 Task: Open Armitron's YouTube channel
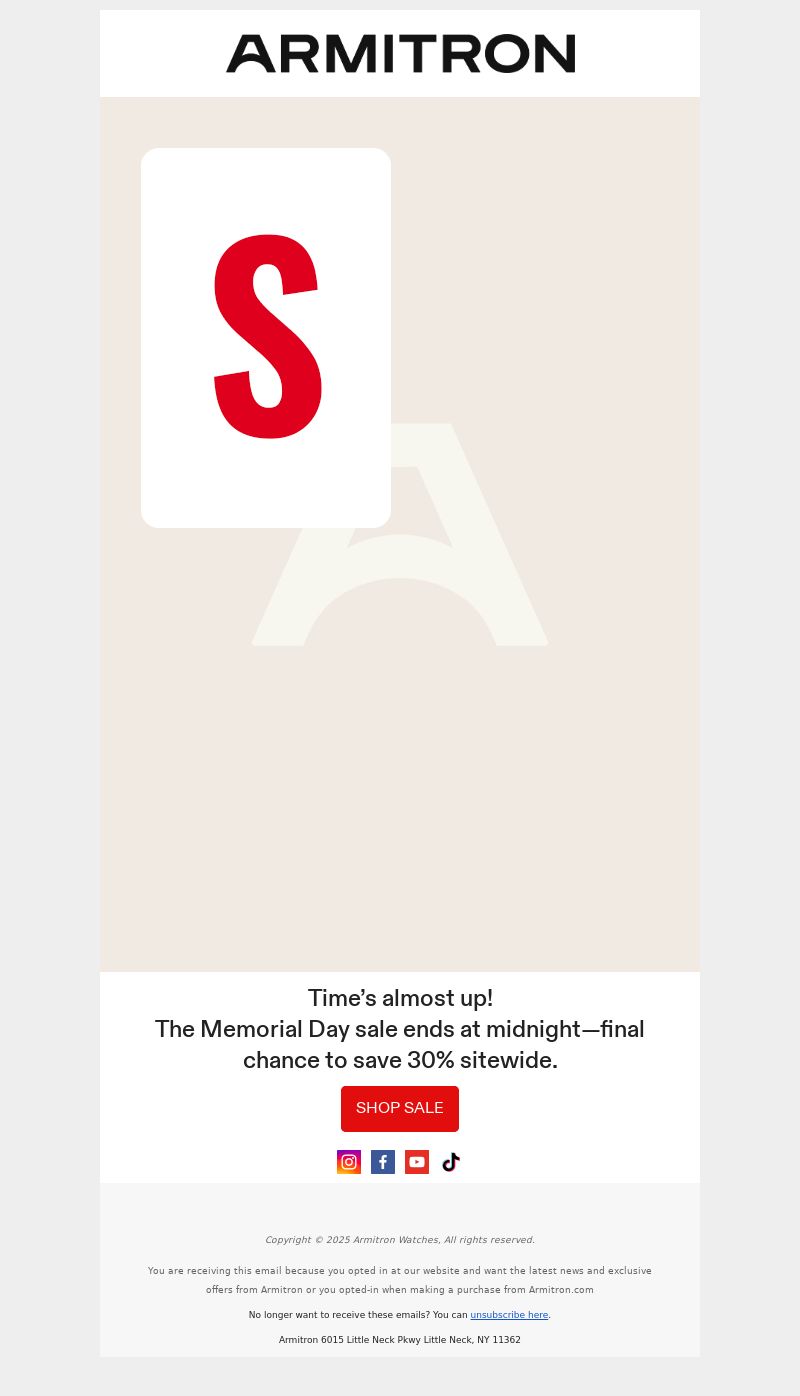(x=417, y=1162)
